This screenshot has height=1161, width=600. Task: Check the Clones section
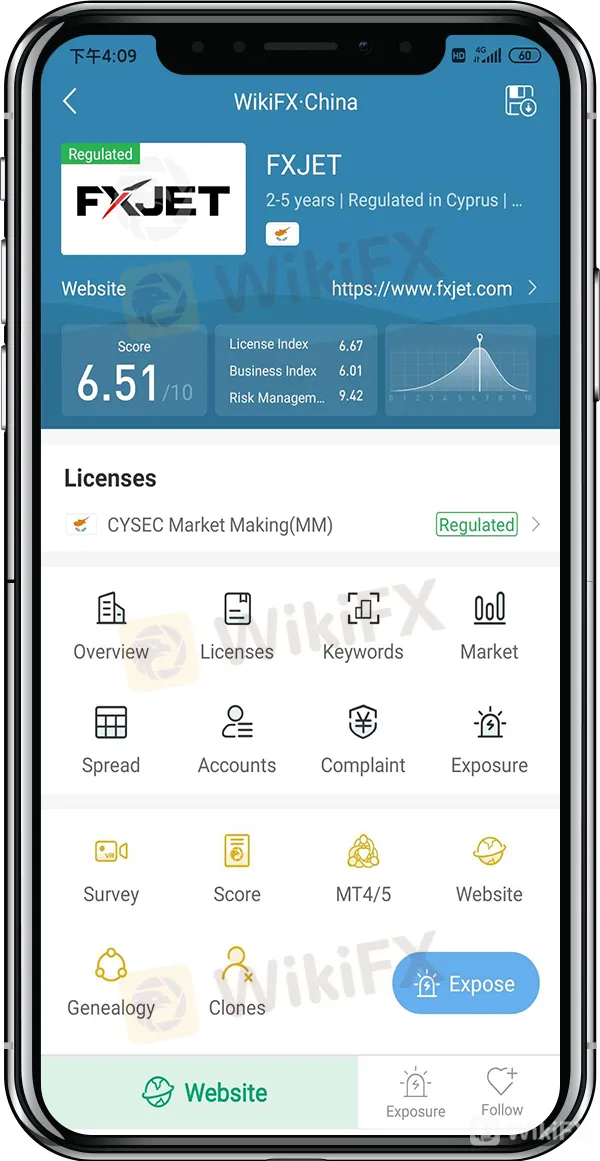pos(237,982)
